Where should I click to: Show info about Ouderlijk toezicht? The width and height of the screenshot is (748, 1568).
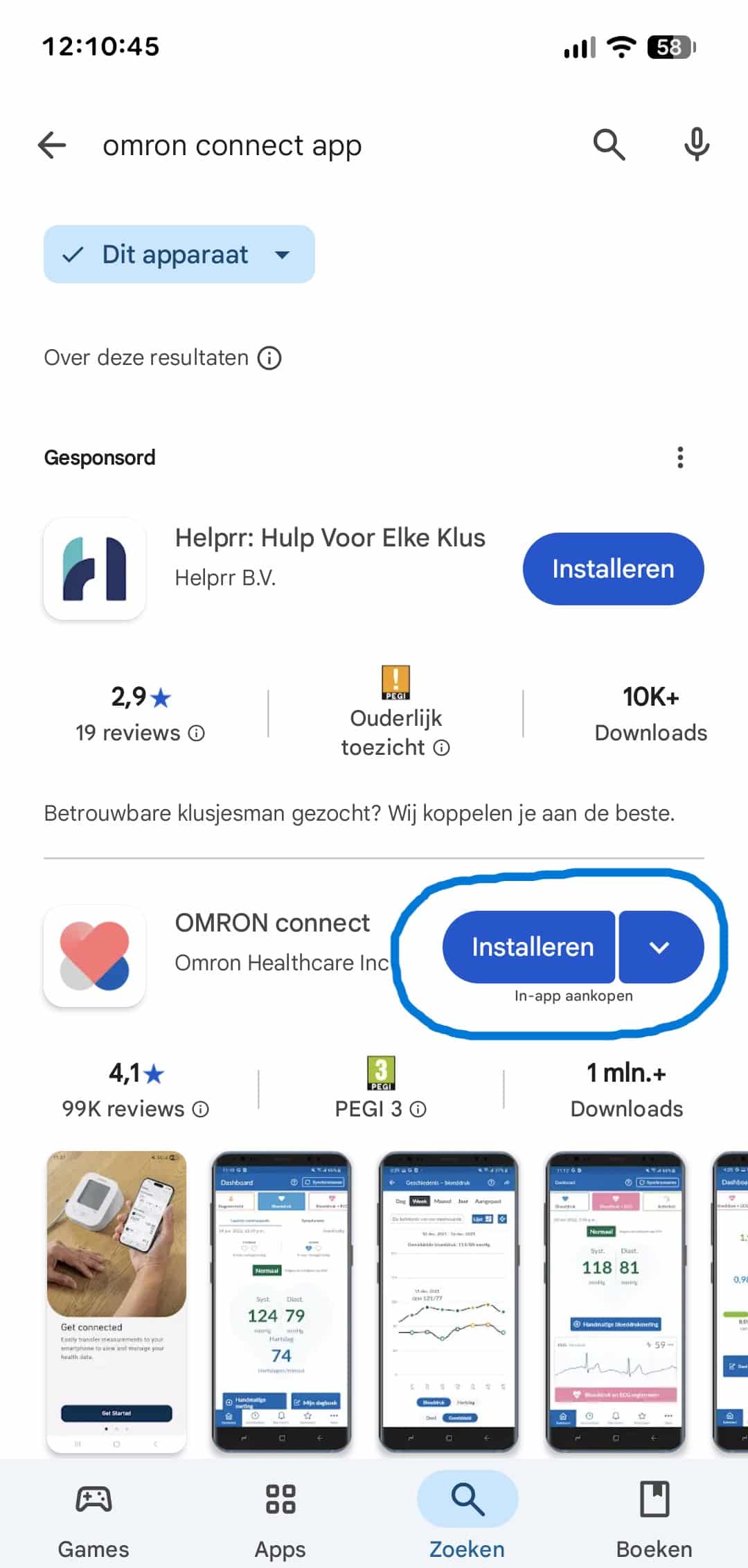click(441, 748)
